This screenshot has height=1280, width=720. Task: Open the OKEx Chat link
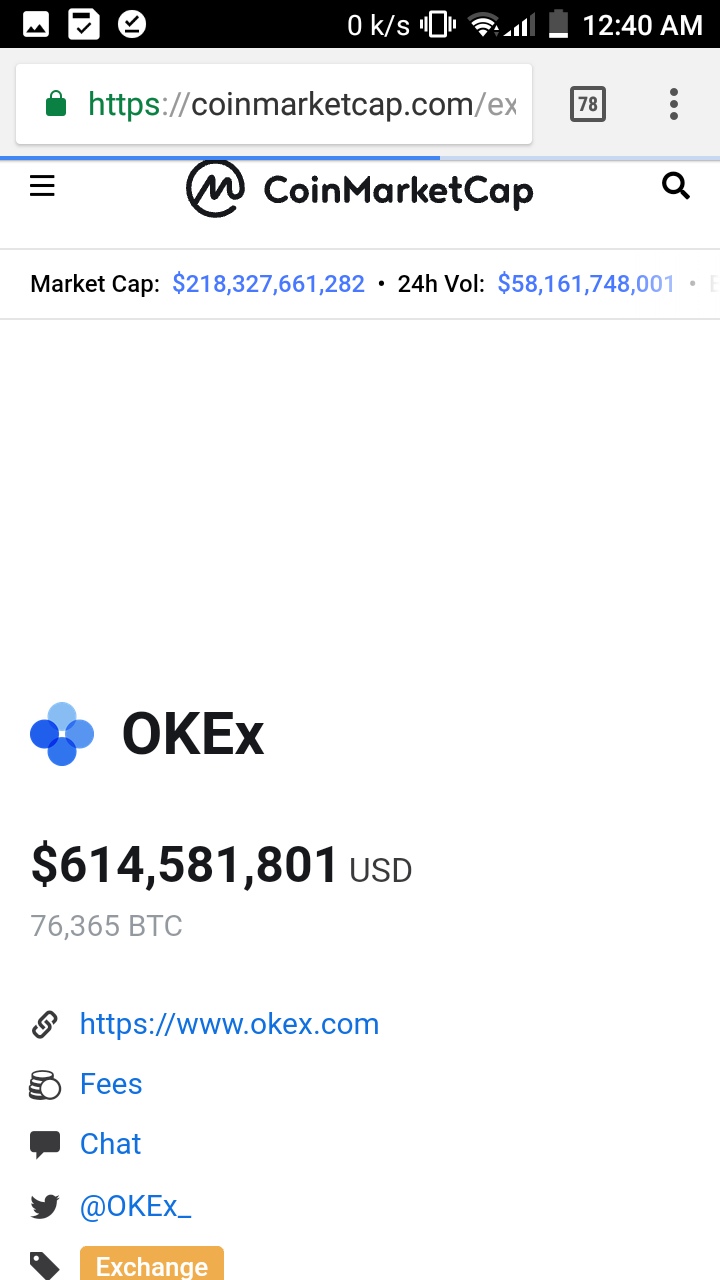(110, 1144)
